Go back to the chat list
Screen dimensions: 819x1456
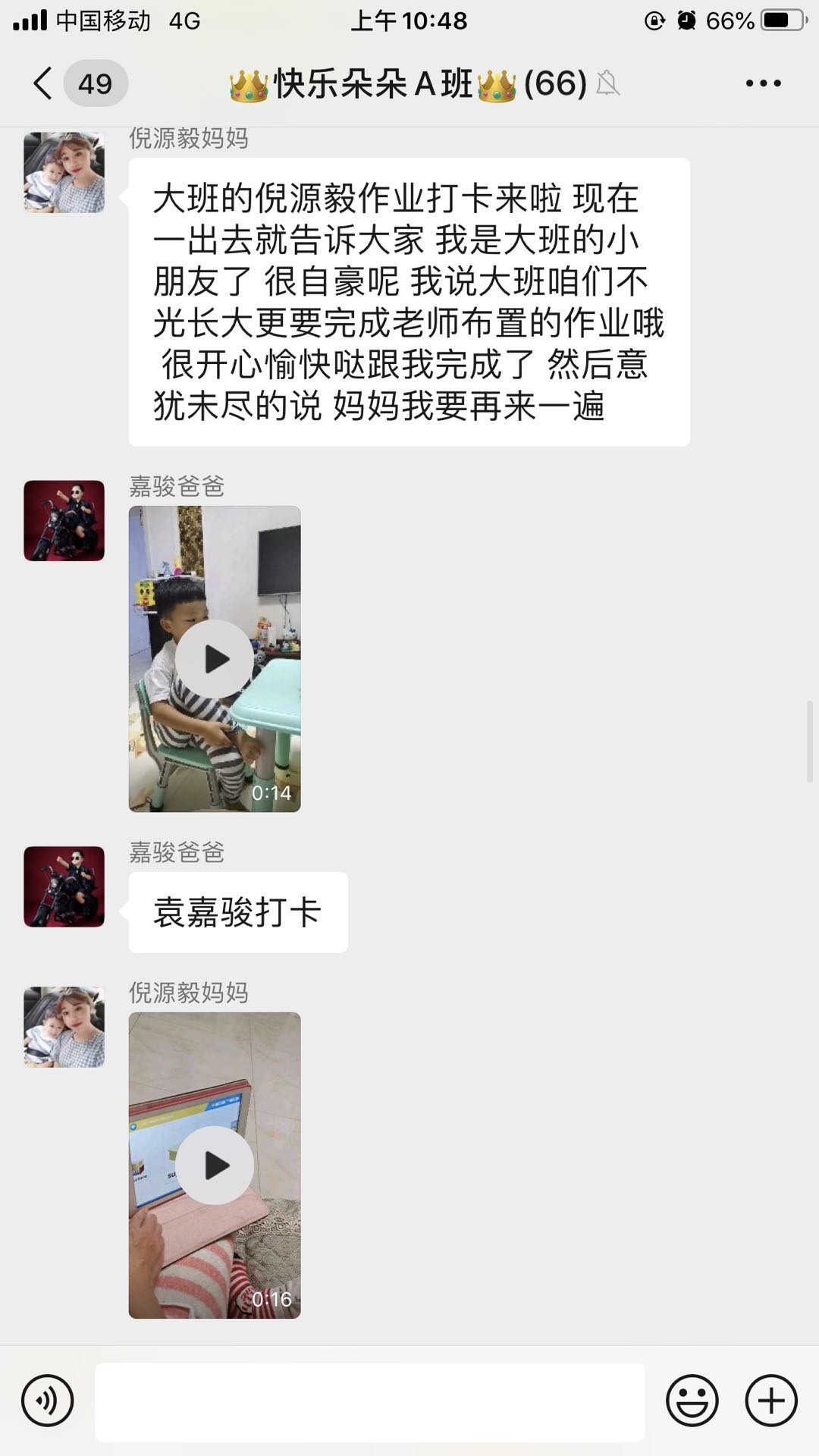(x=44, y=83)
